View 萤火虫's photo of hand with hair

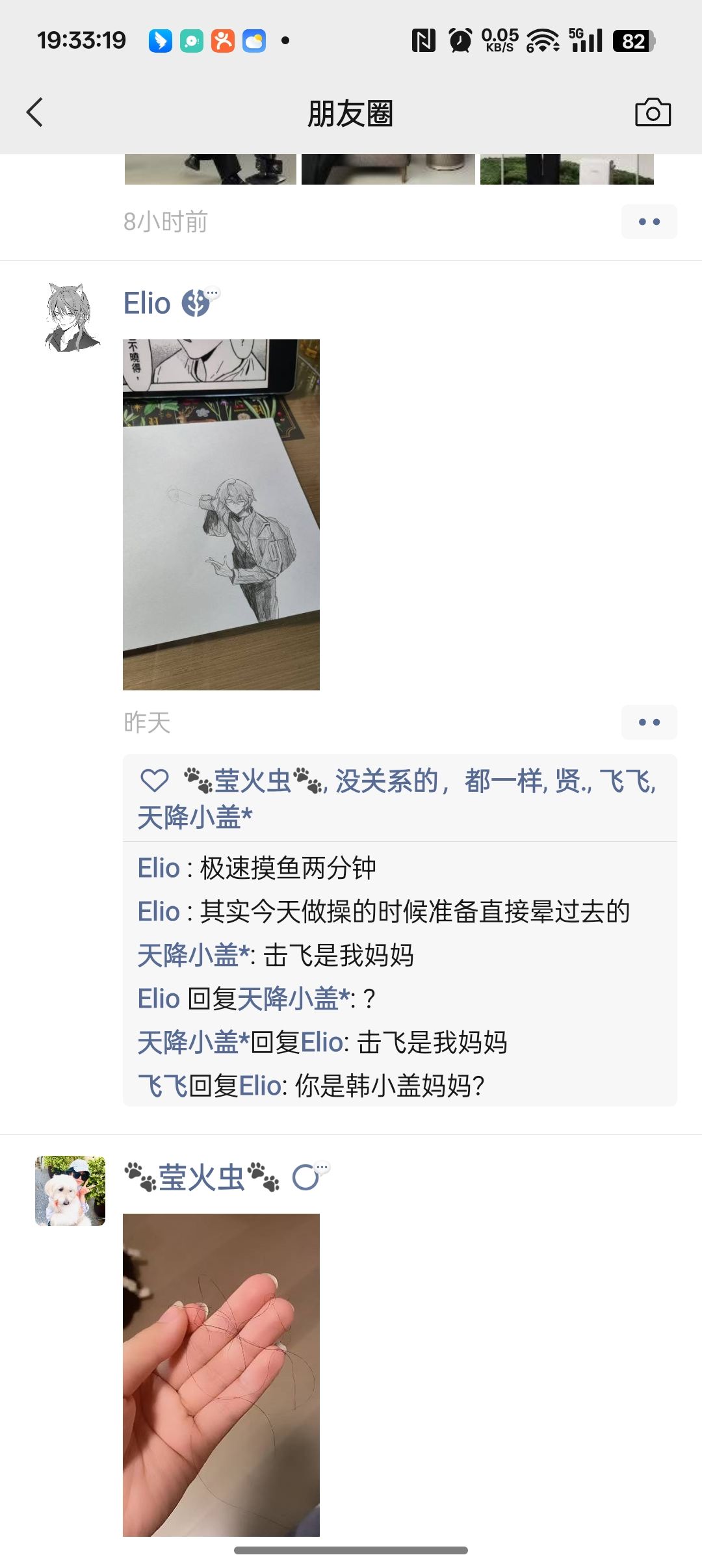click(x=221, y=1375)
